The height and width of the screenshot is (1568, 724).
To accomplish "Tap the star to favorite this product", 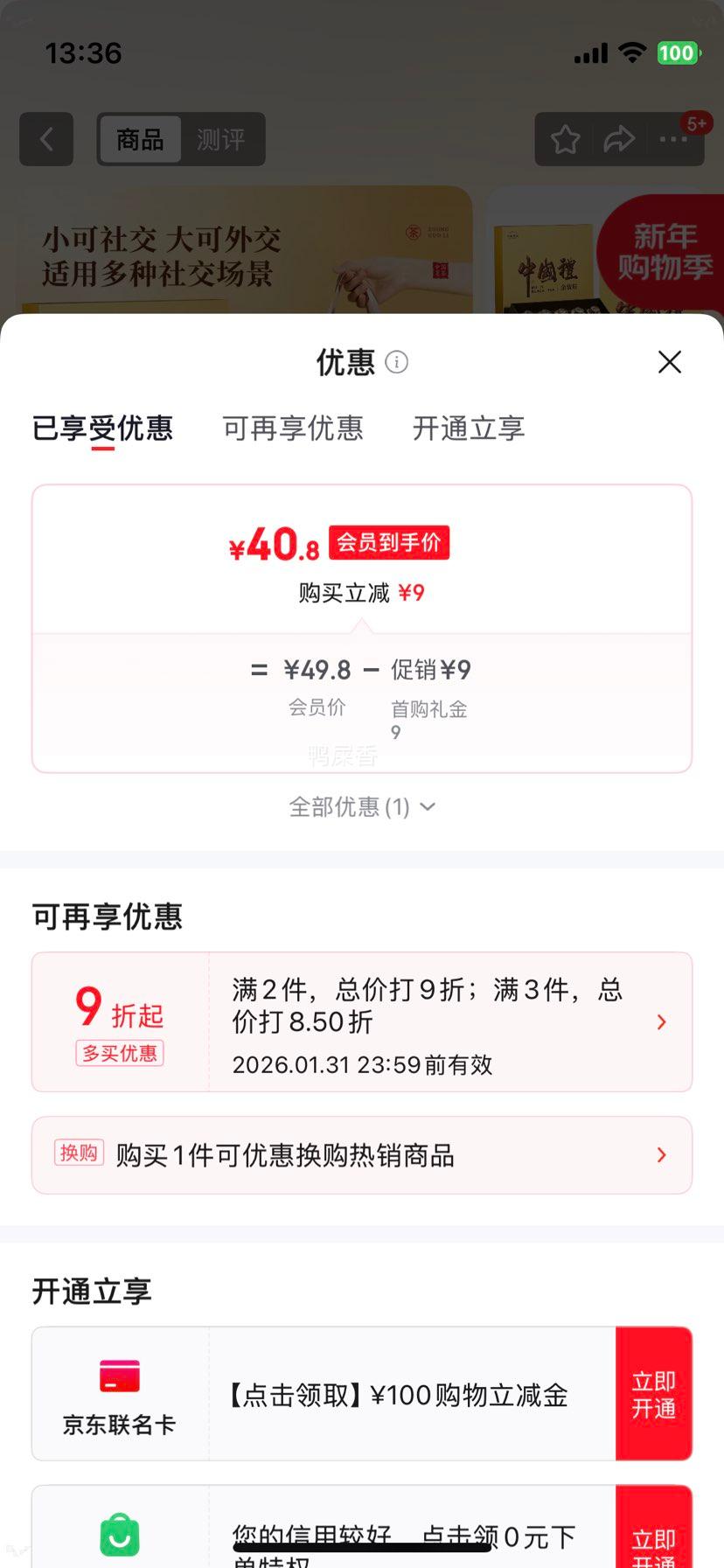I will 565,139.
